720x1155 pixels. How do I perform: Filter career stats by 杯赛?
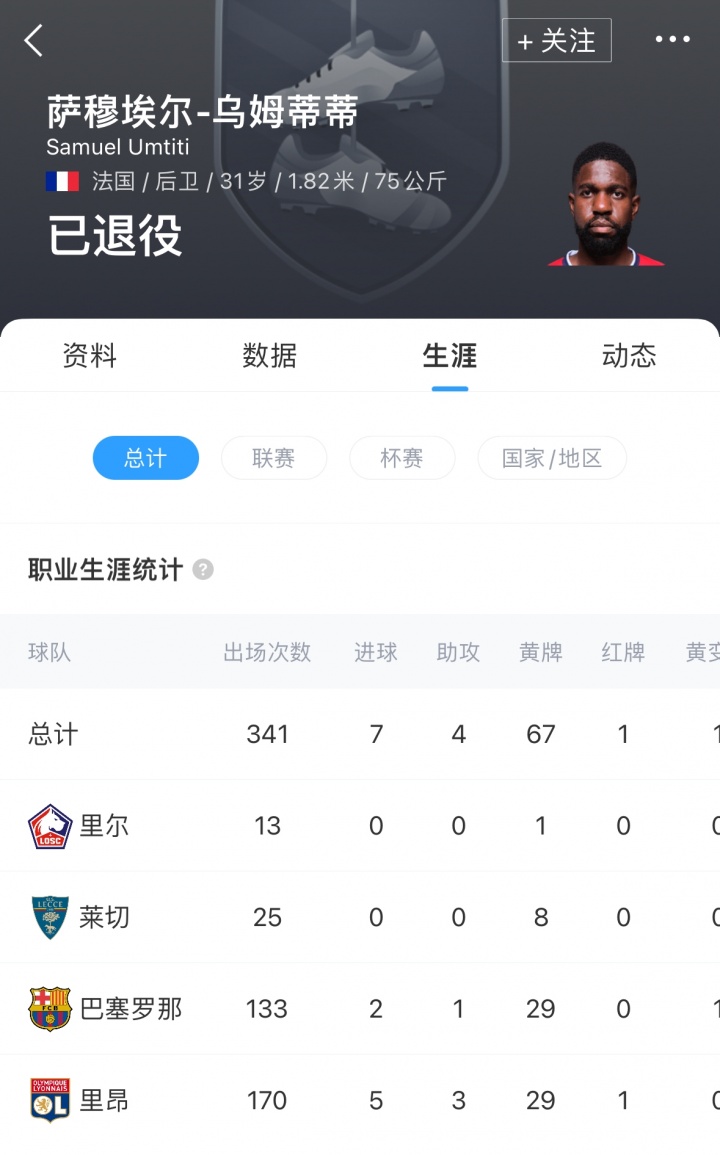coord(402,458)
